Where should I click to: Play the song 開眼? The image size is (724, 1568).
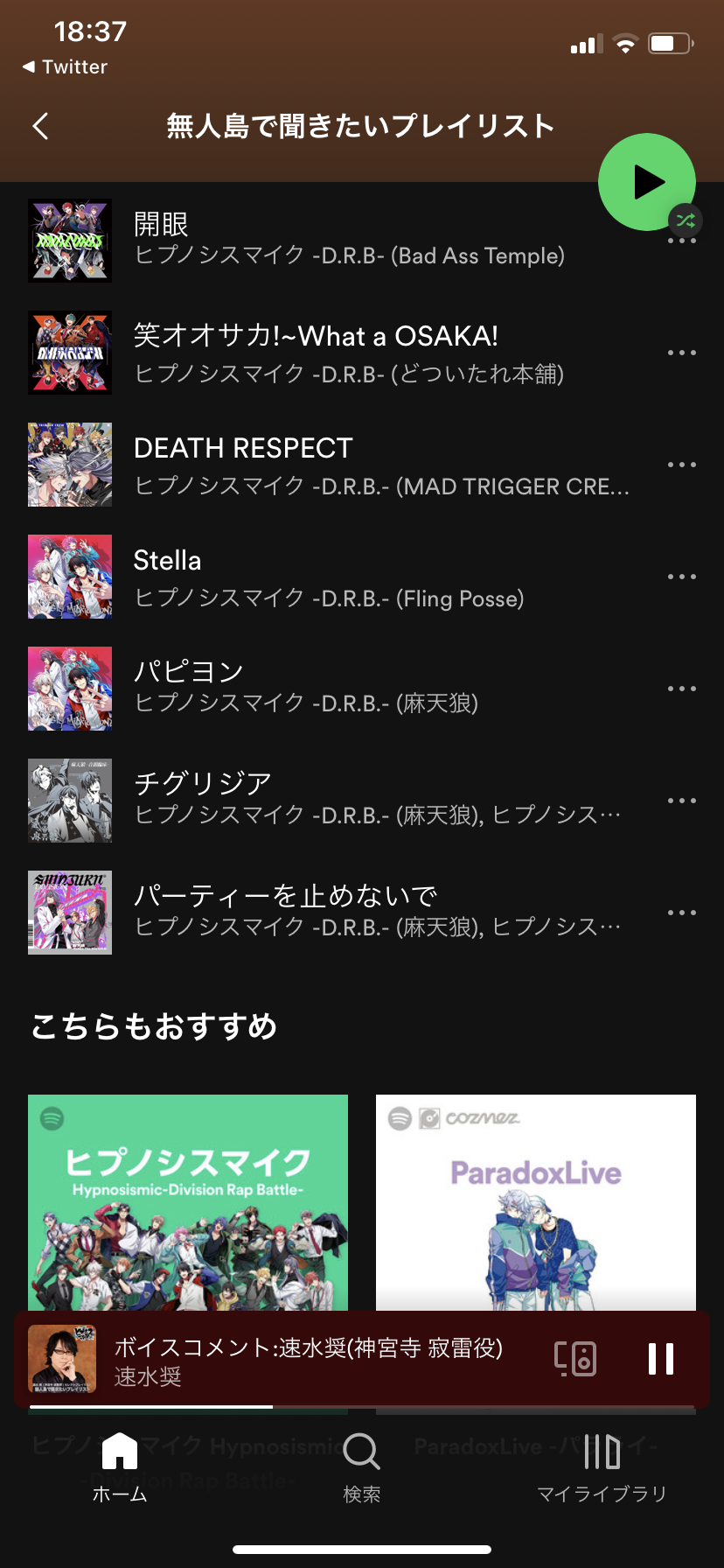coord(350,240)
